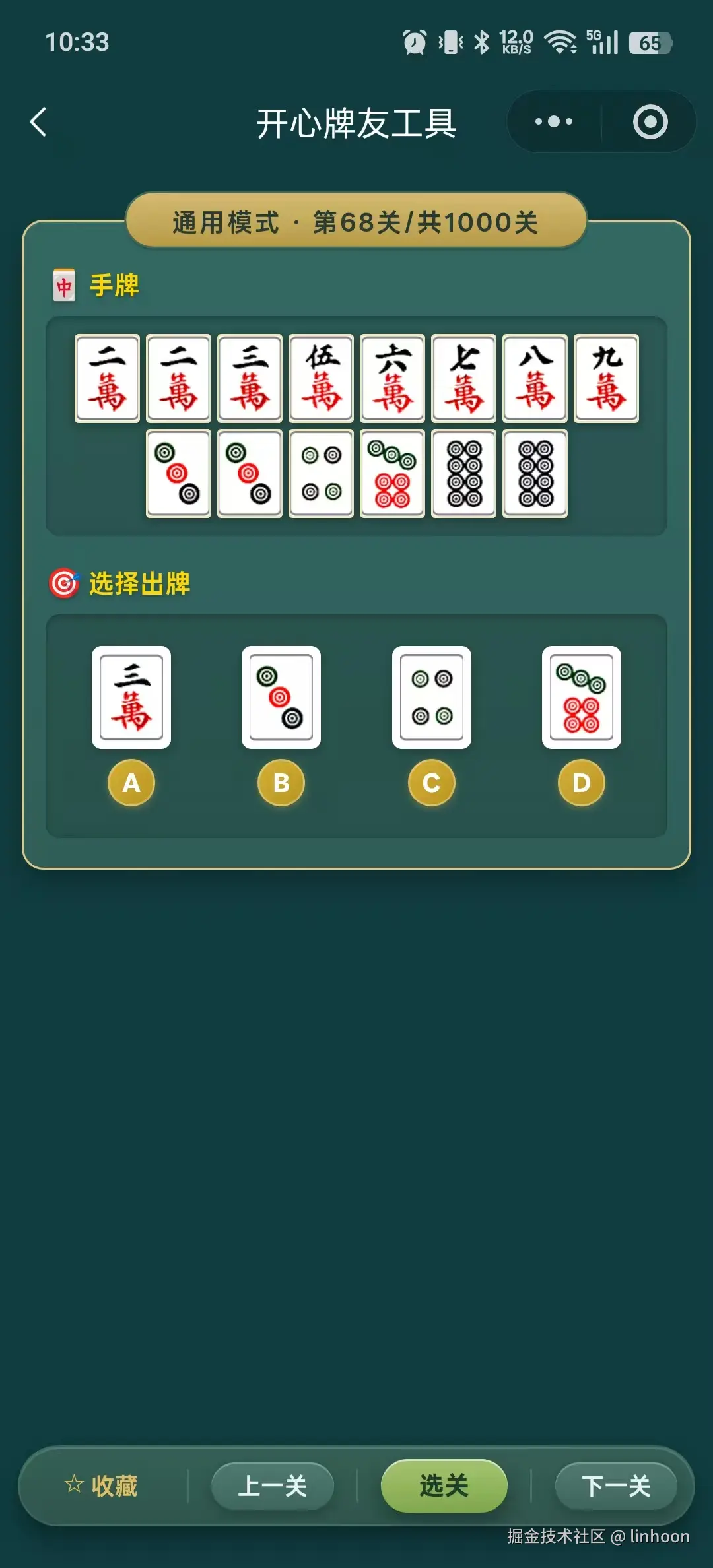Select the 九万 tile from hand cards
The height and width of the screenshot is (1568, 713).
point(606,376)
